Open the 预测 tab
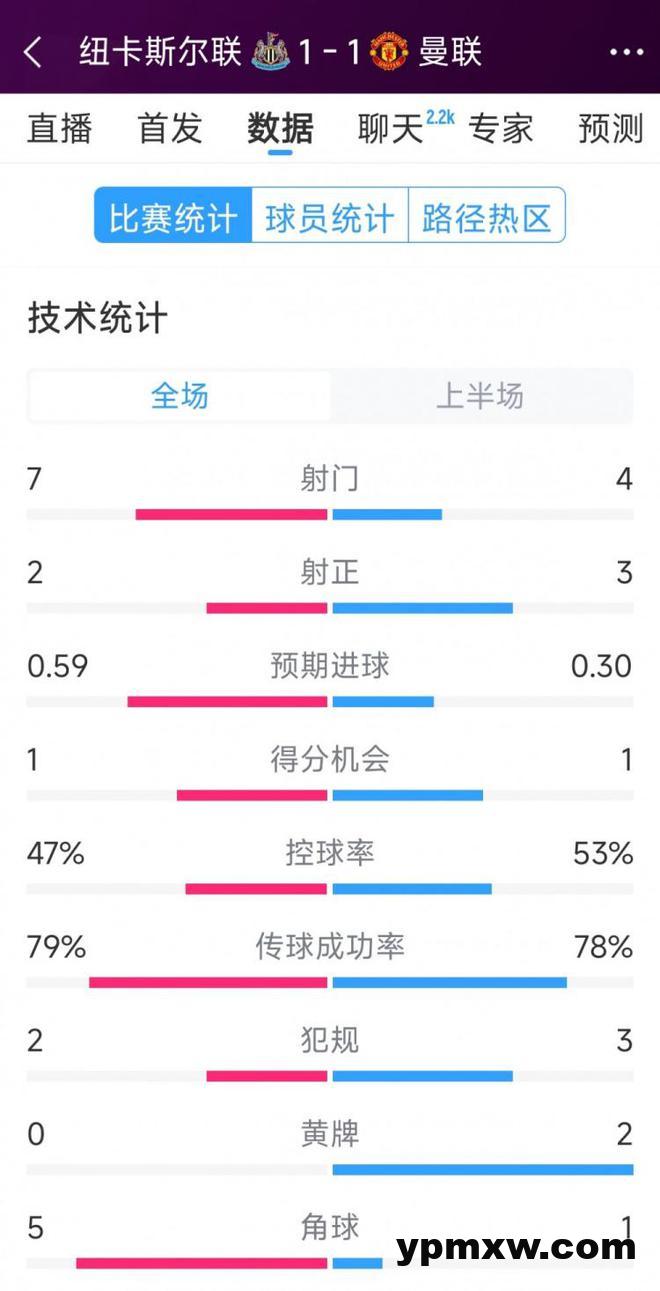Screen dimensions: 660x1291 tap(611, 128)
